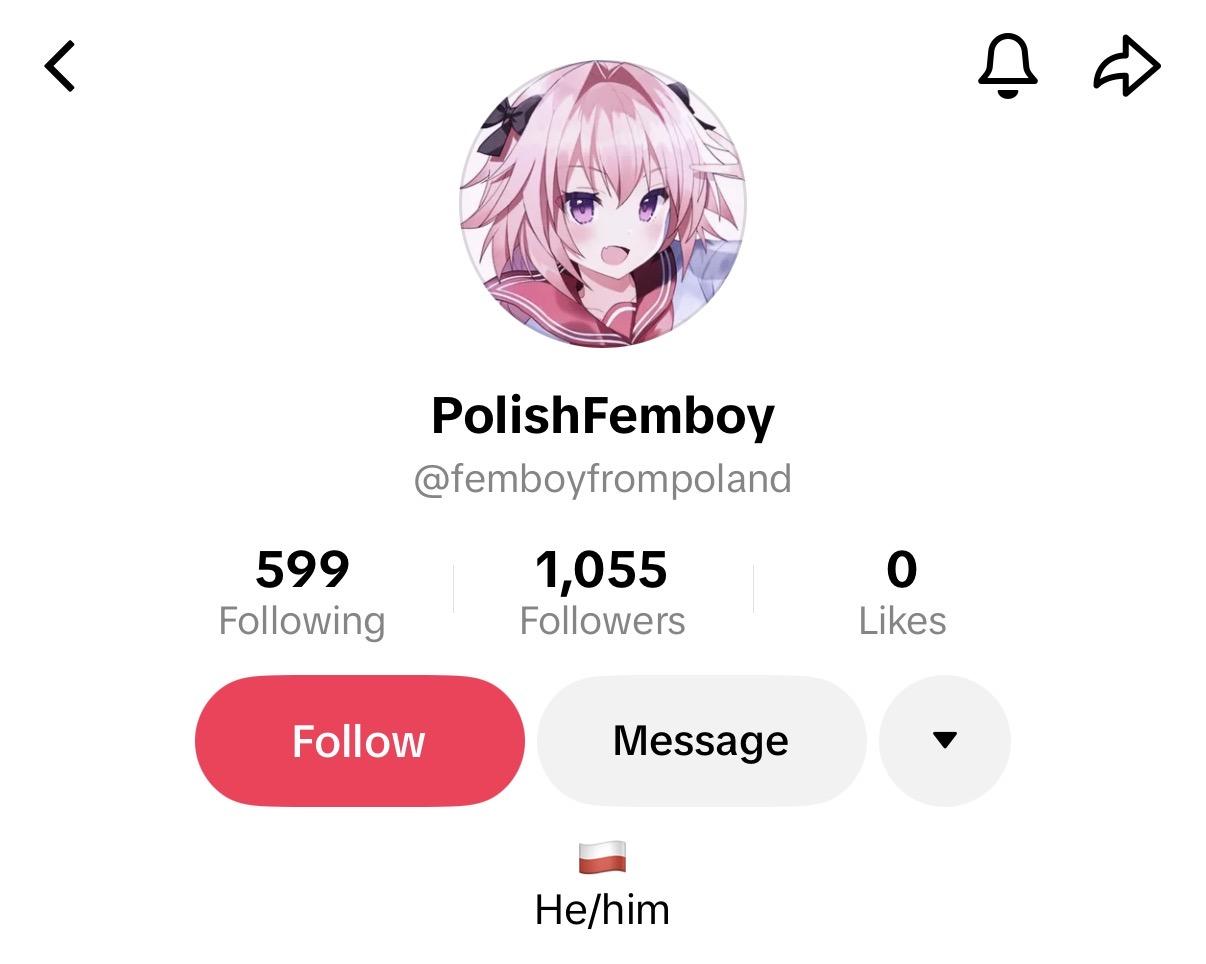Open the notifications bell for this profile
The width and height of the screenshot is (1206, 964).
[1007, 67]
